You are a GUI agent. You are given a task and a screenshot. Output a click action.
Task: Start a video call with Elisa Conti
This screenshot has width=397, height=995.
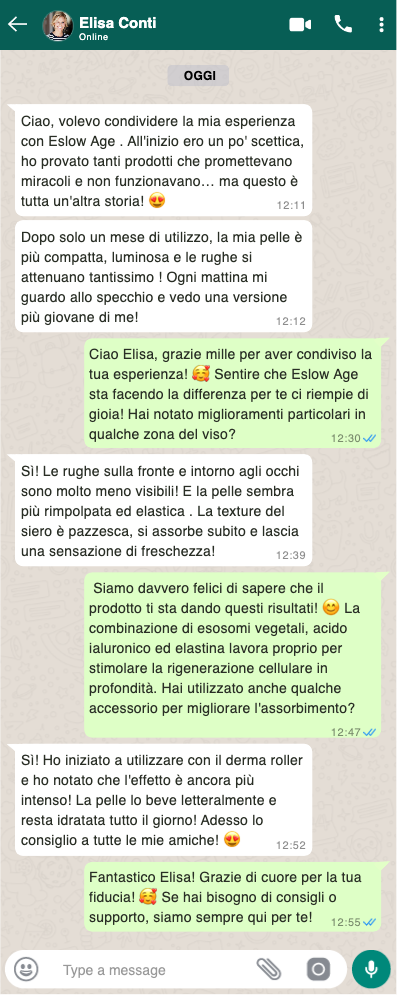click(x=300, y=25)
